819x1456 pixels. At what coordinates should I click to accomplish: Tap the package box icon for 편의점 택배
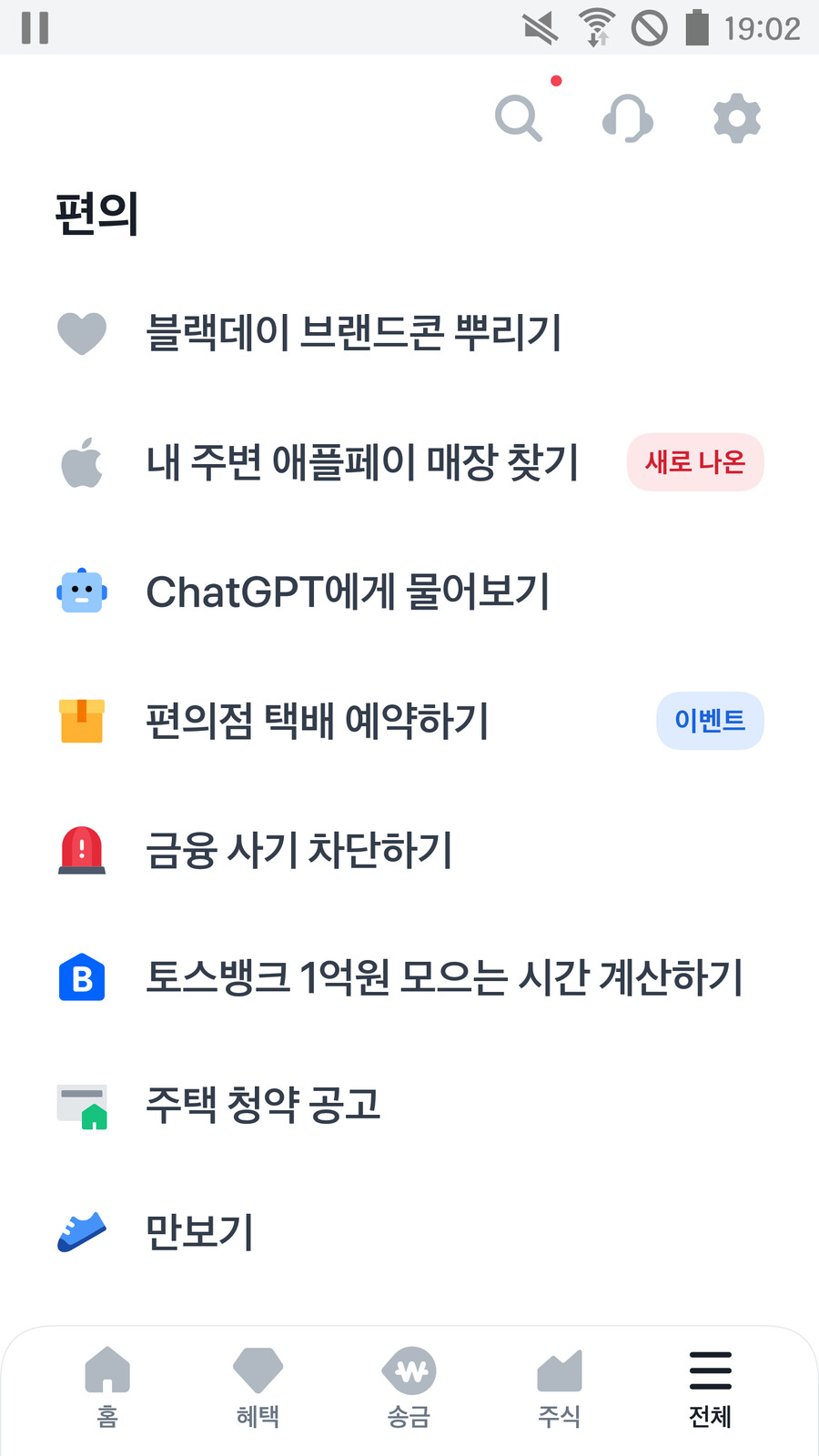[82, 721]
